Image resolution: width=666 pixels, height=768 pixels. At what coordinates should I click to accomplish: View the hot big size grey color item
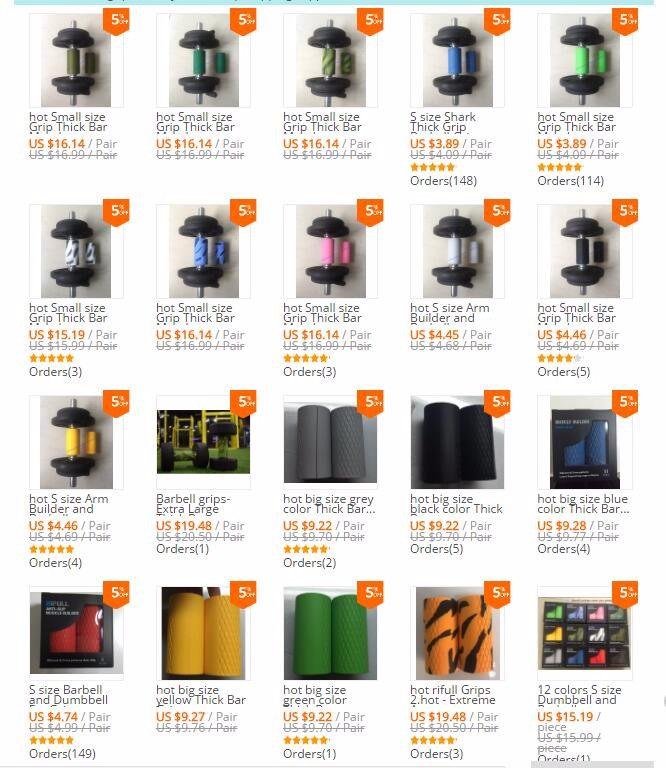pyautogui.click(x=328, y=504)
